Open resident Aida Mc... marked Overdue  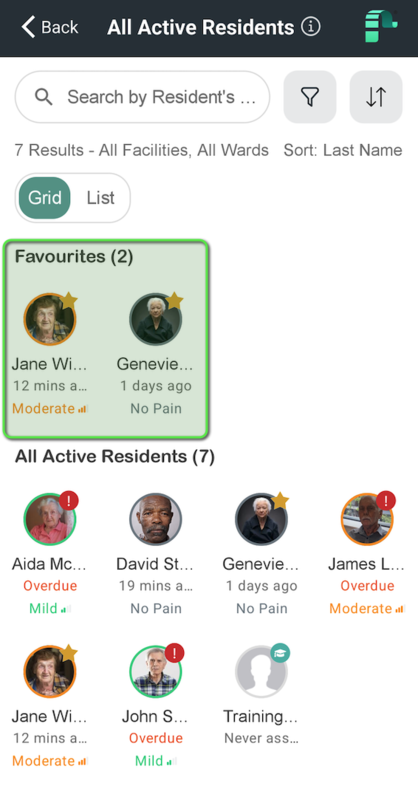tap(50, 553)
